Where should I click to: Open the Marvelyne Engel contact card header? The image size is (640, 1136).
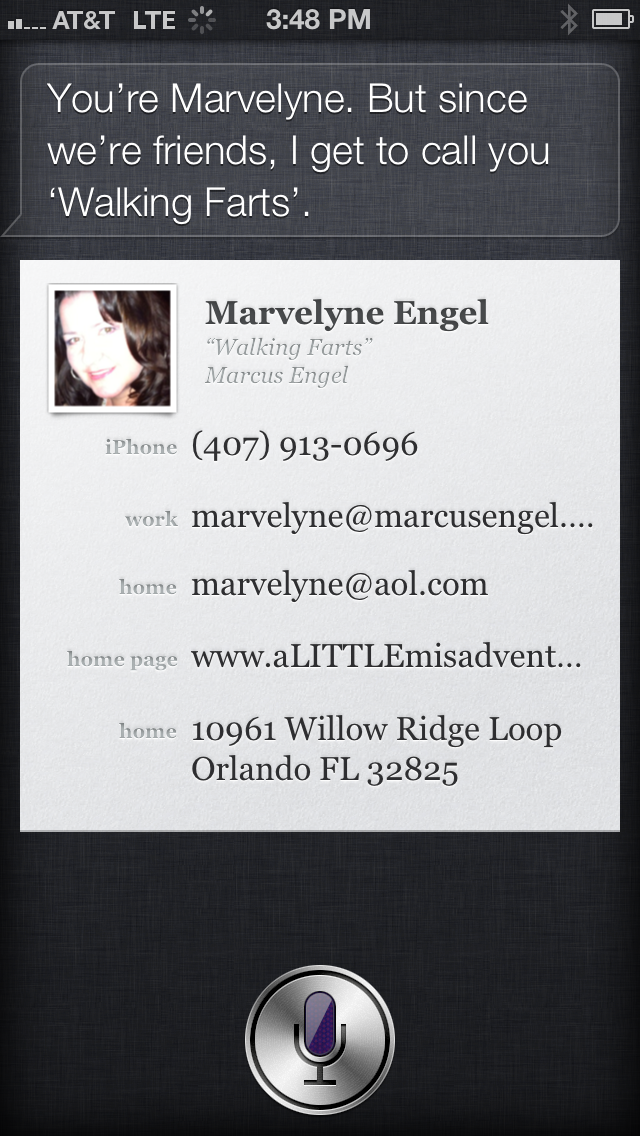click(346, 314)
